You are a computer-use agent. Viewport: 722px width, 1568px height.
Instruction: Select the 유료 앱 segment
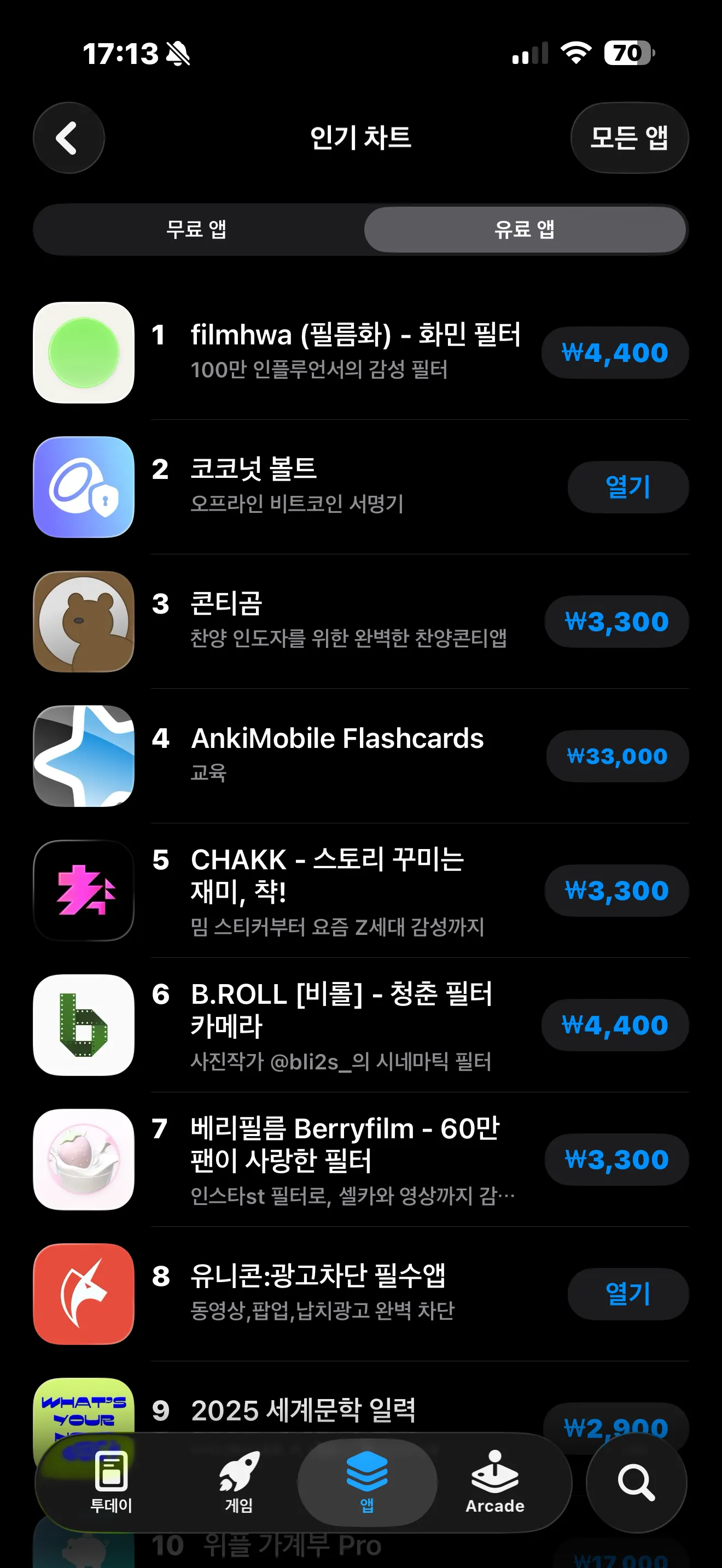(x=524, y=230)
